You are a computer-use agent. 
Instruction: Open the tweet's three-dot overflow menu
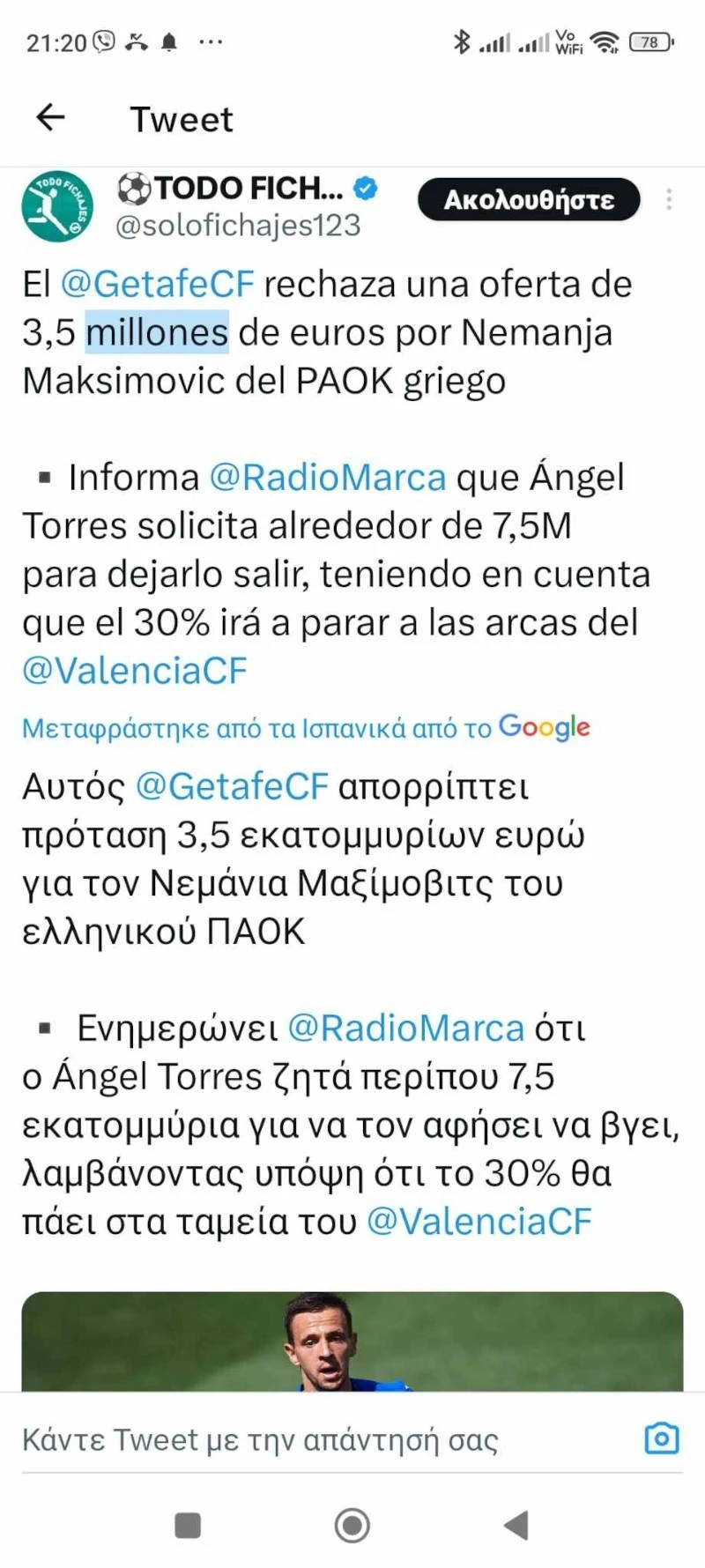(x=669, y=200)
